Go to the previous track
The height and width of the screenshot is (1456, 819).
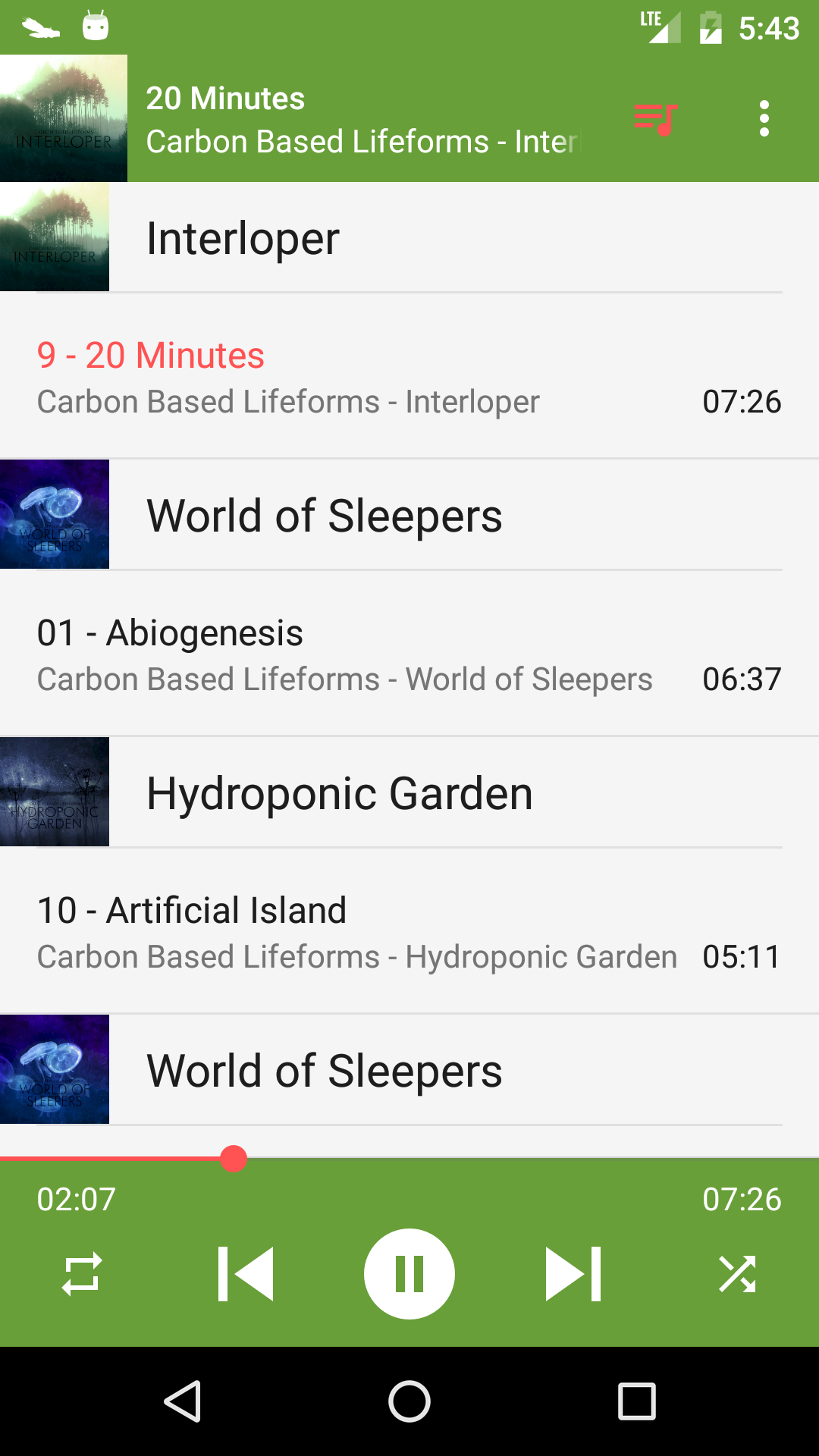[246, 1274]
